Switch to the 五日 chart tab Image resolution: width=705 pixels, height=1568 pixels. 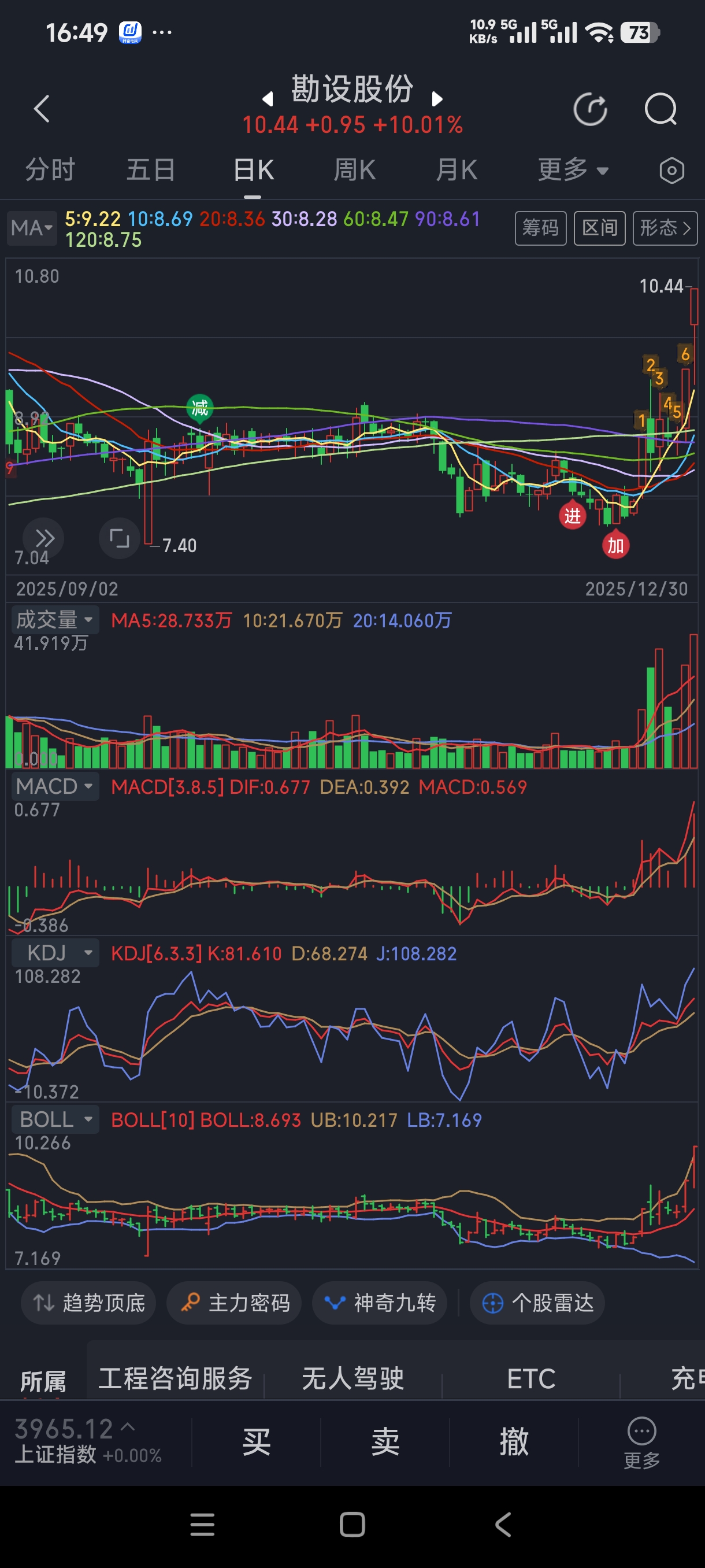click(x=151, y=170)
